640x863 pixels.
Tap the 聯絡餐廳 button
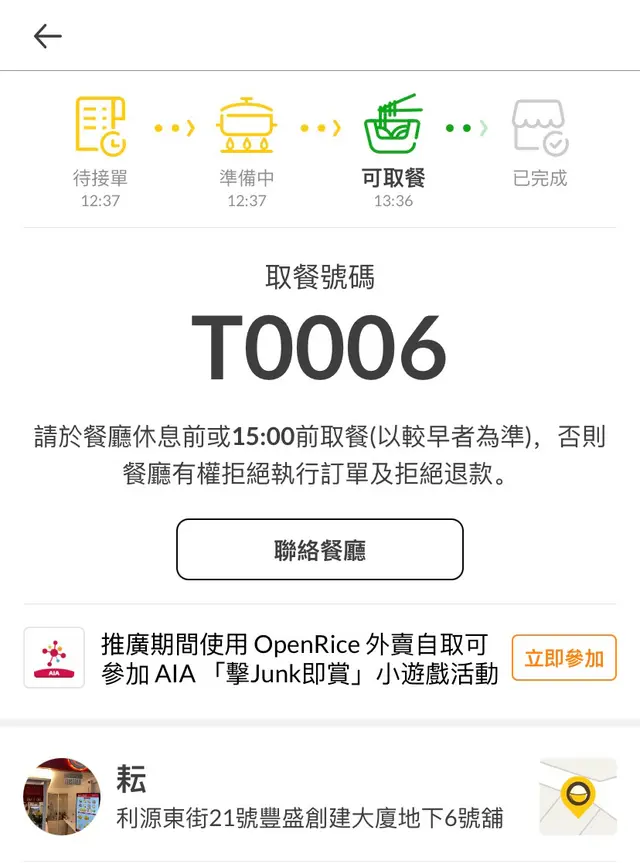[320, 549]
